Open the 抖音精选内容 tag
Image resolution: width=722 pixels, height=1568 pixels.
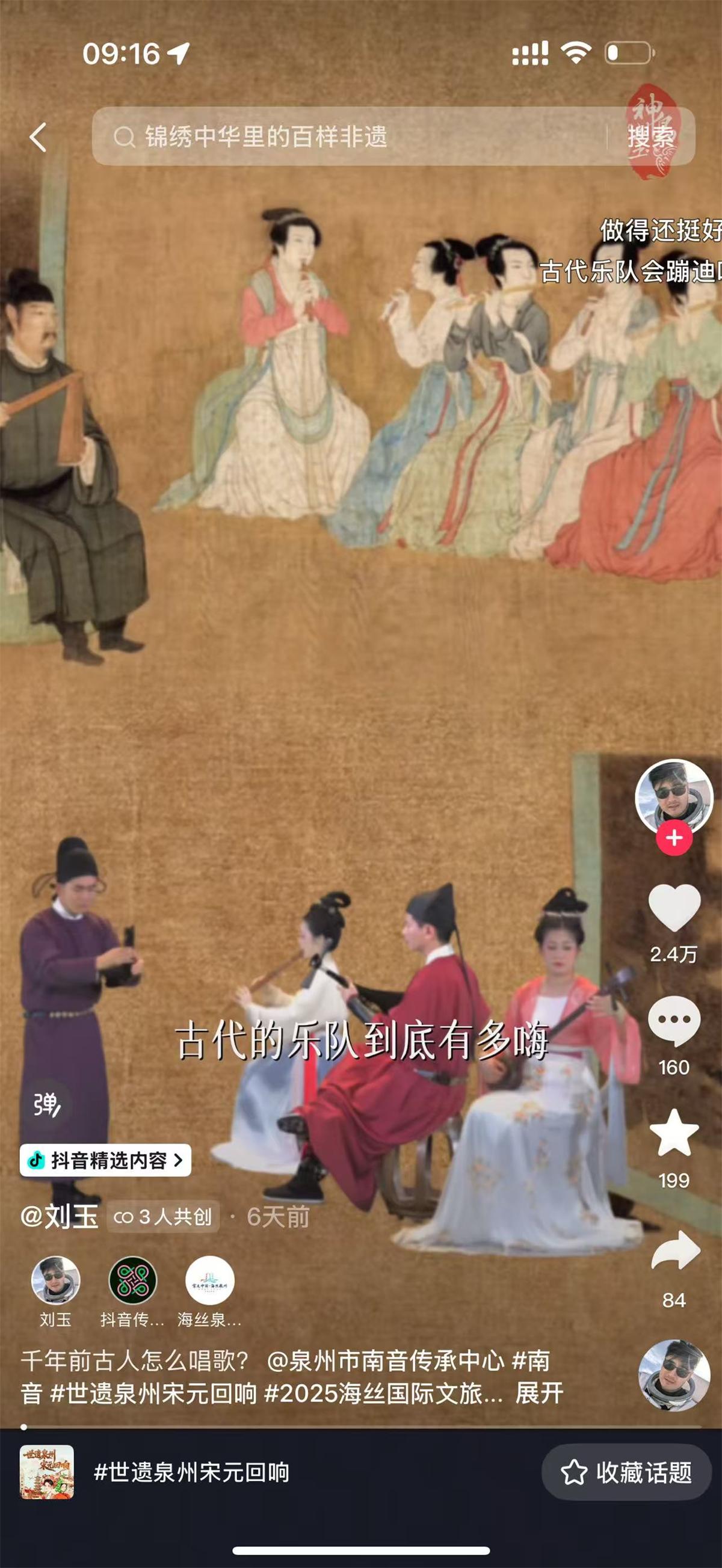click(106, 1160)
